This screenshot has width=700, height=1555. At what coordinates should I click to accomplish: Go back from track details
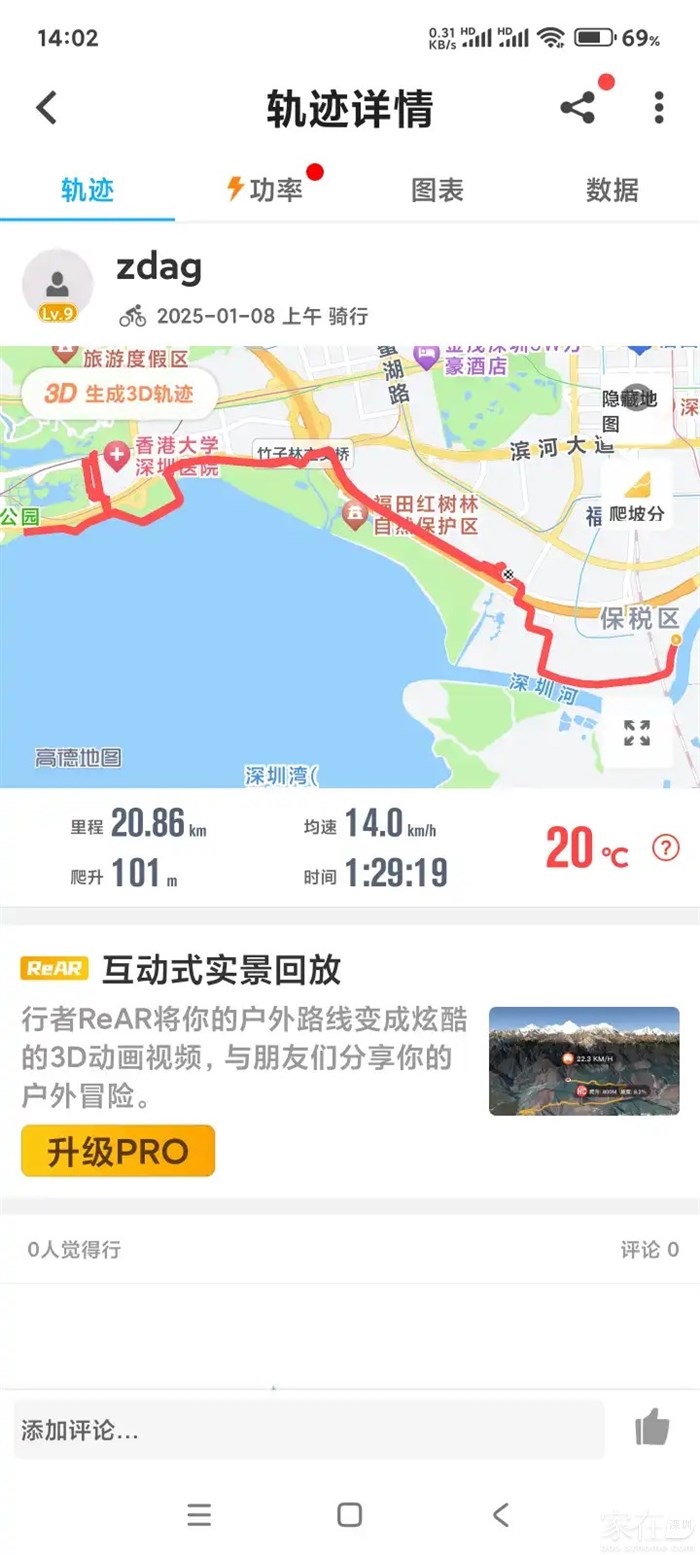(x=47, y=108)
